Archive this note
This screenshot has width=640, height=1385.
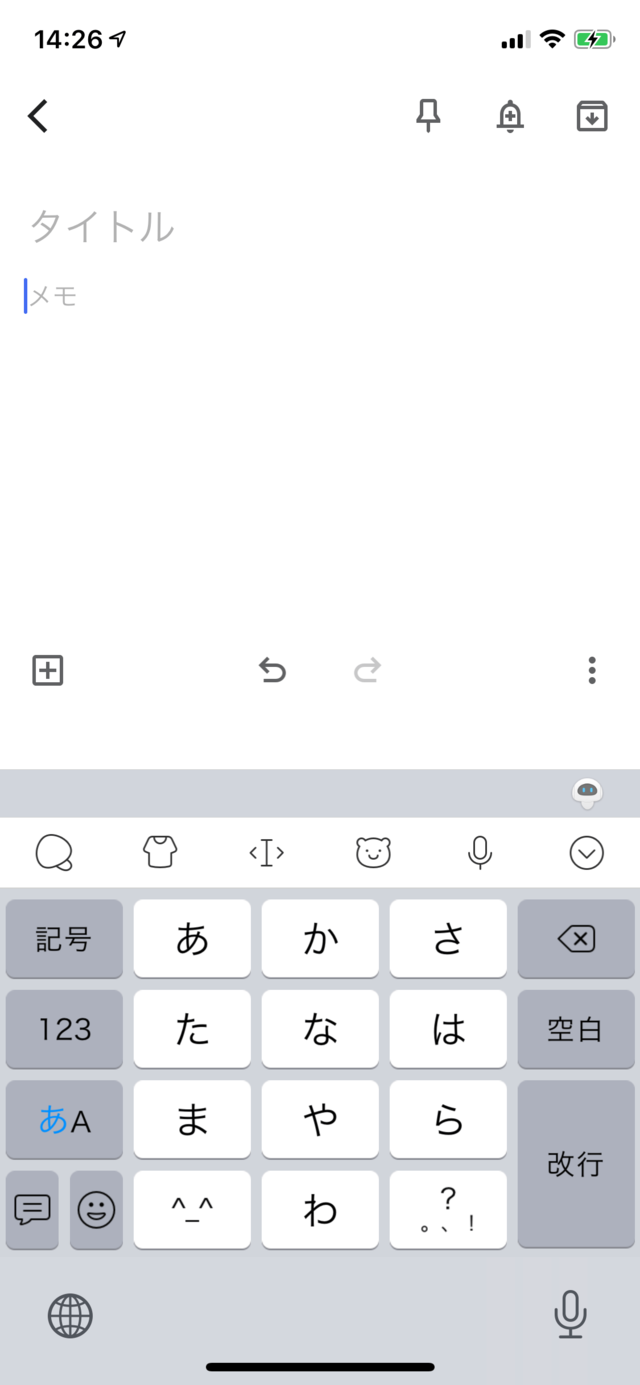tap(592, 116)
